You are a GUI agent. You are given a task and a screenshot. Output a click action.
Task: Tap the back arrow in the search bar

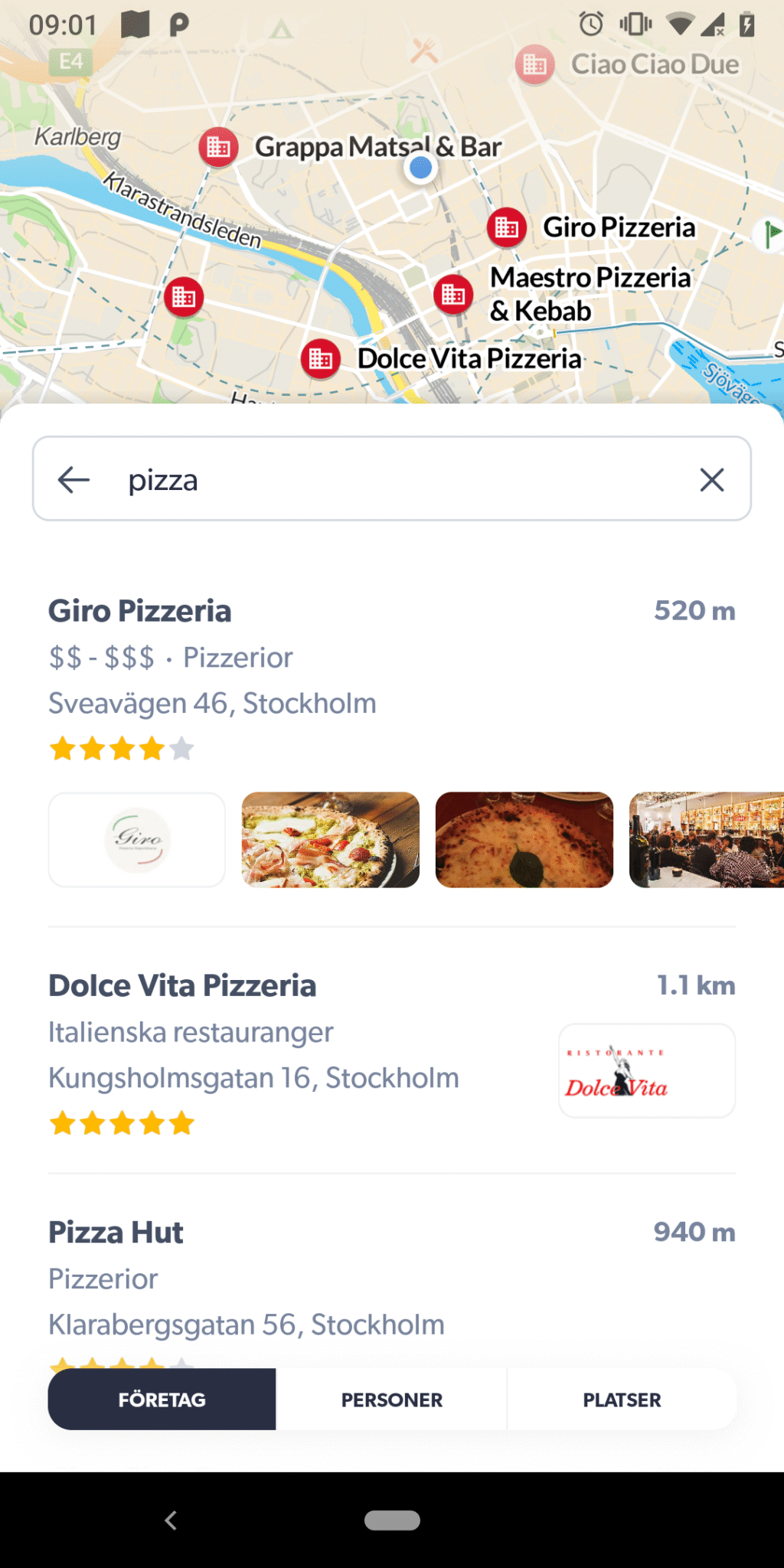click(x=73, y=479)
